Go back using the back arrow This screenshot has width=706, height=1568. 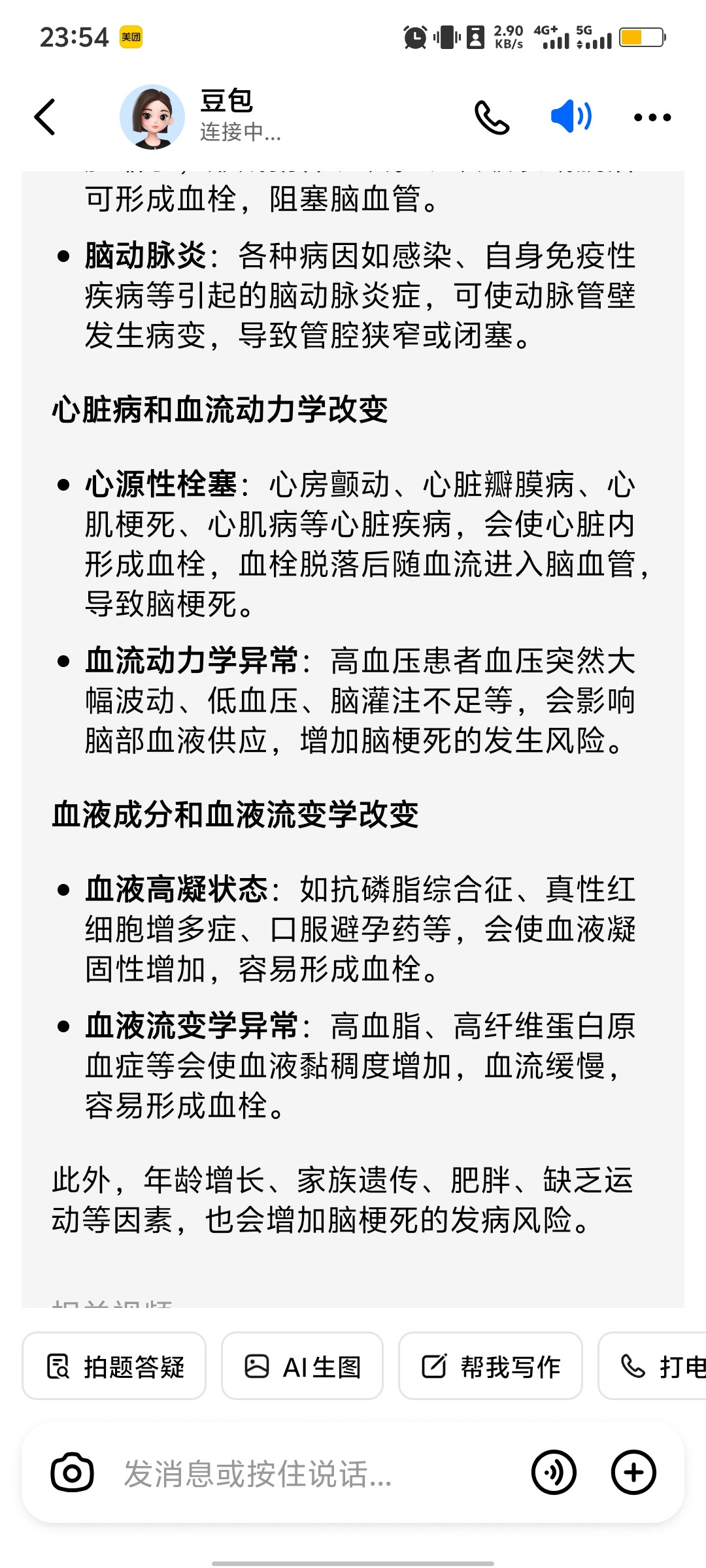coord(44,118)
